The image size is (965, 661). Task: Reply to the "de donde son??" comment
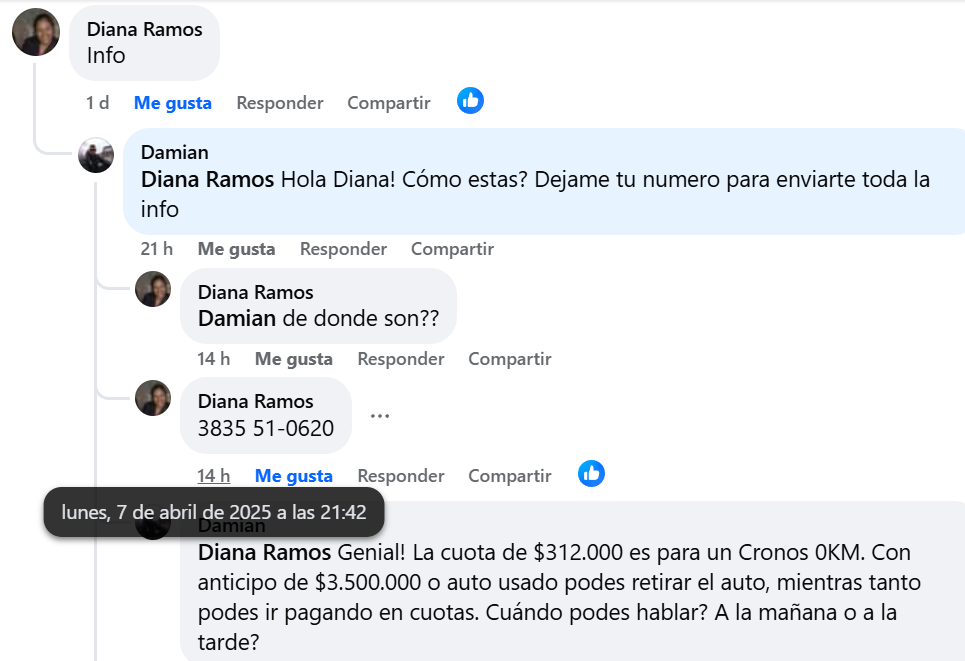pyautogui.click(x=401, y=359)
